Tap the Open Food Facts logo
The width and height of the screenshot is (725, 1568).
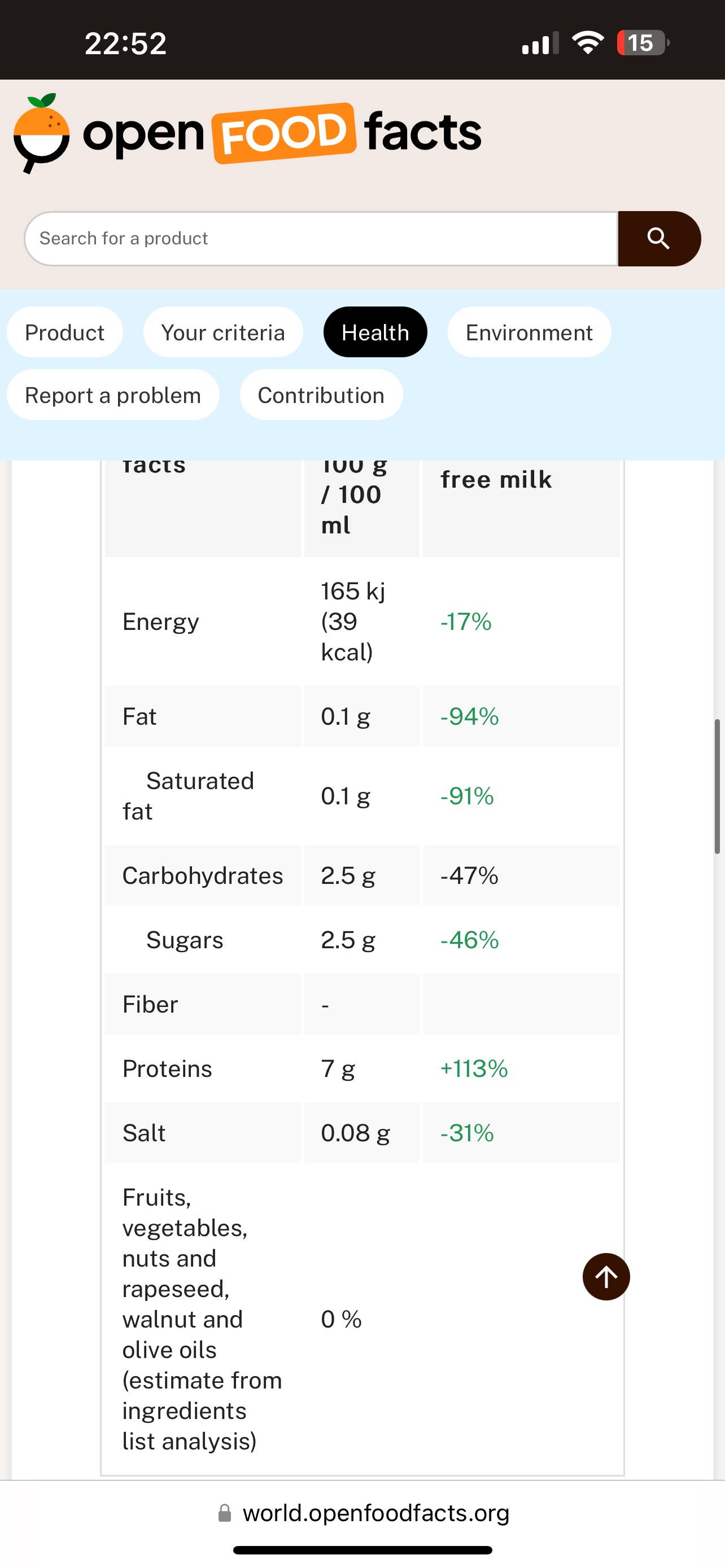247,133
